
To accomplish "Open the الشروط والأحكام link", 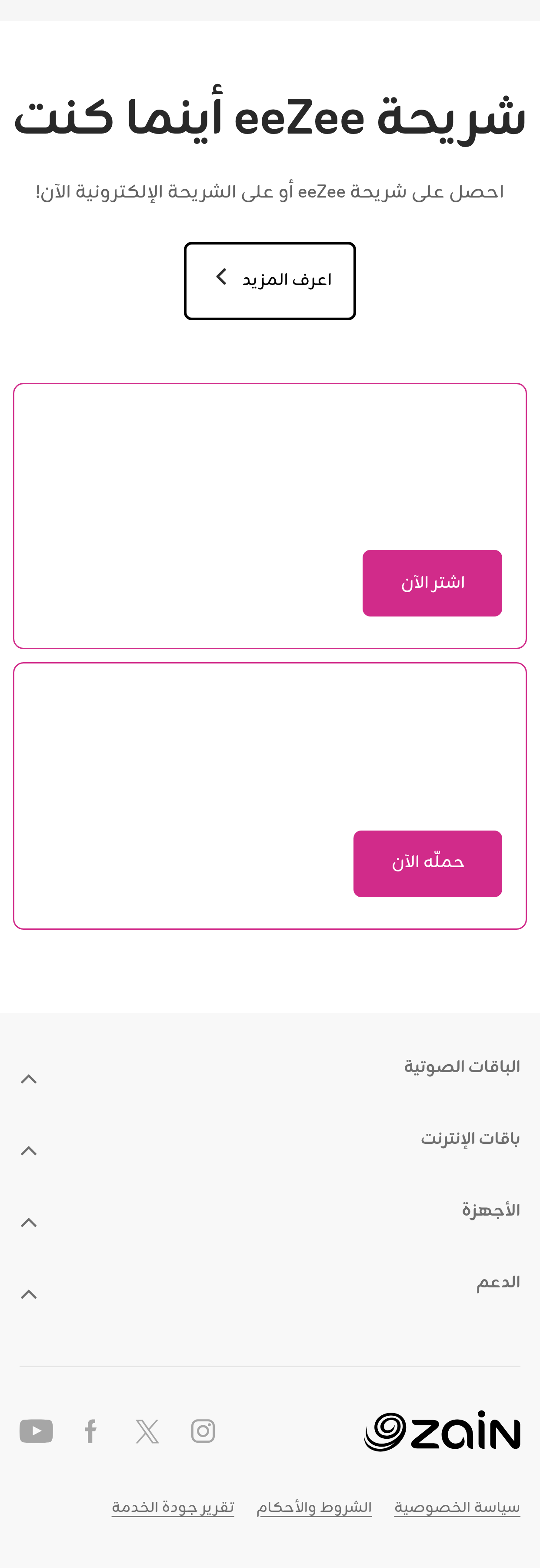I will [314, 1507].
